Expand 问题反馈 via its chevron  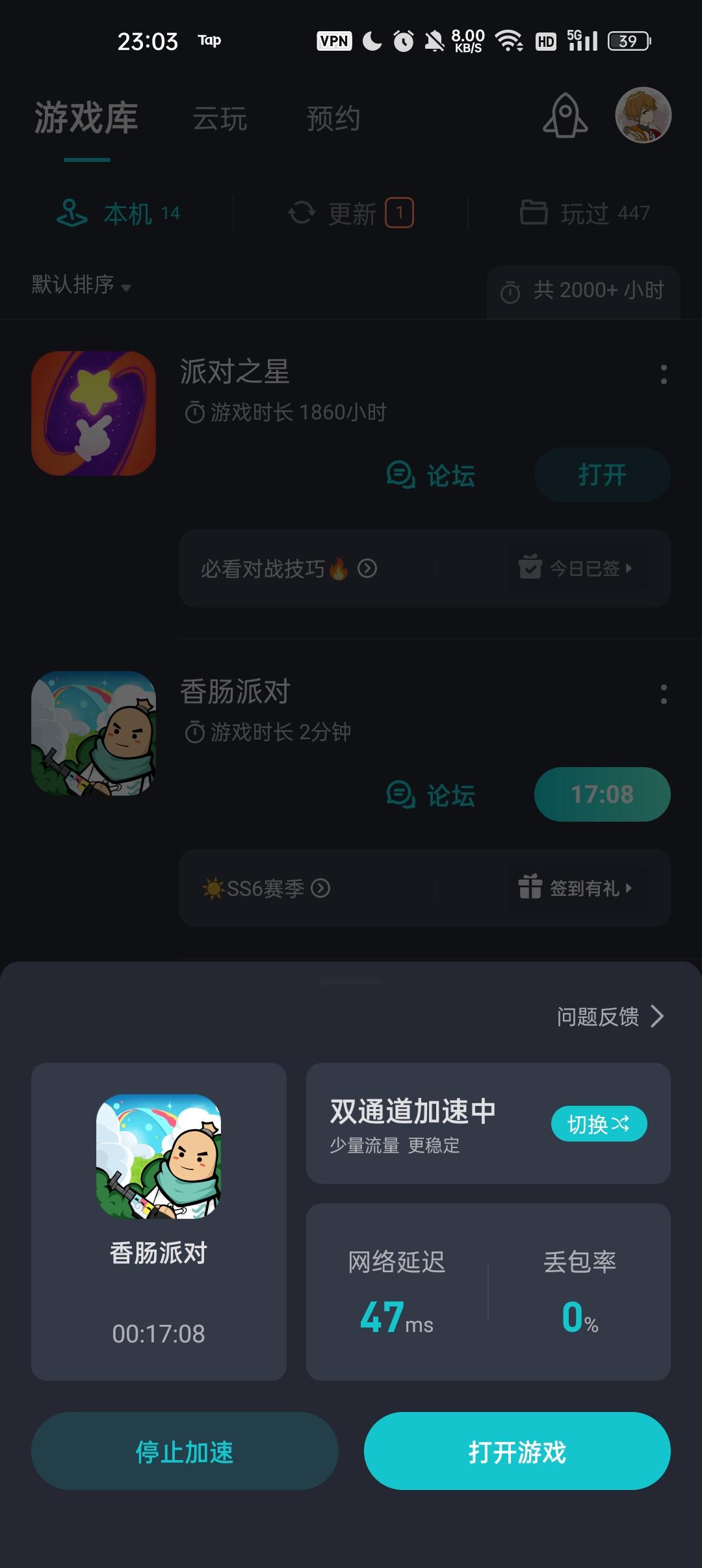tap(659, 1017)
